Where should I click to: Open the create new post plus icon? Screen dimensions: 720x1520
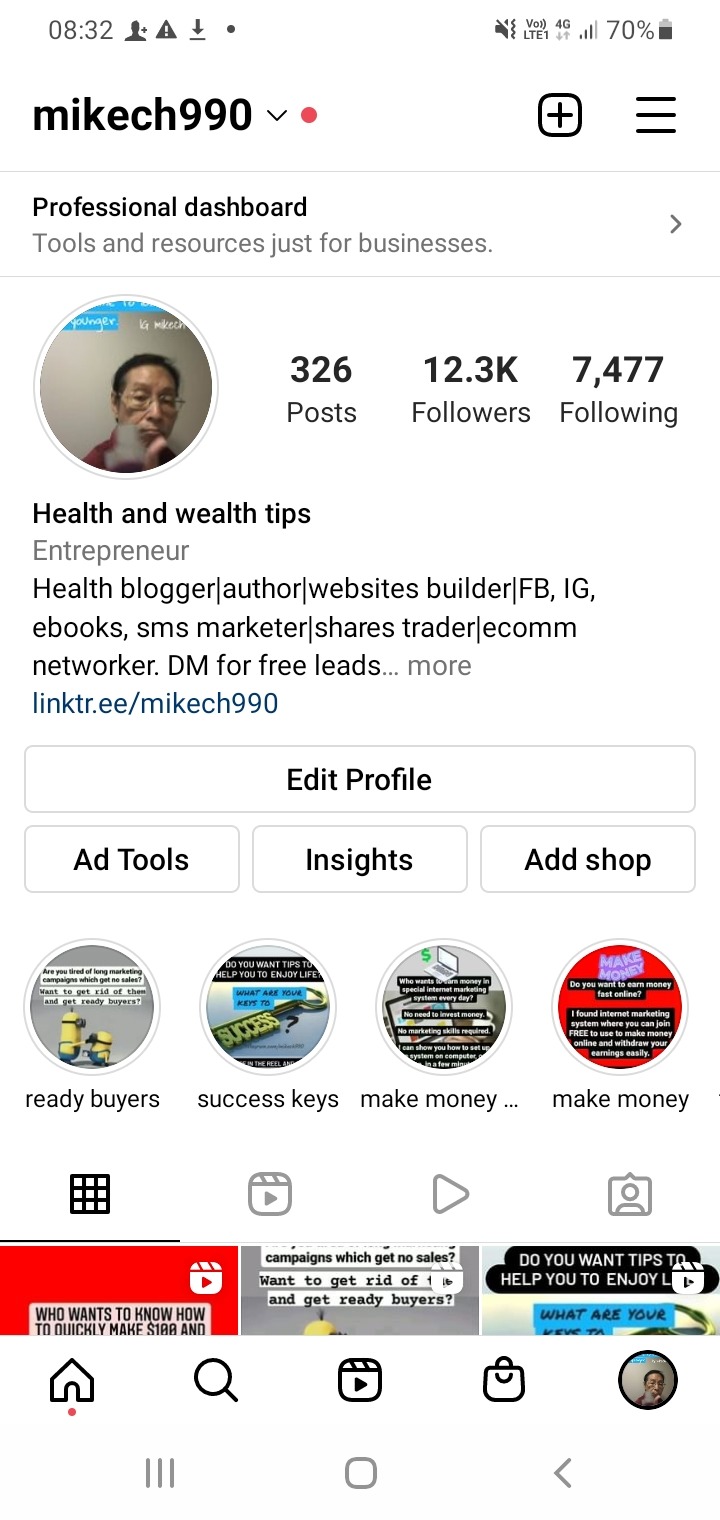click(x=560, y=116)
